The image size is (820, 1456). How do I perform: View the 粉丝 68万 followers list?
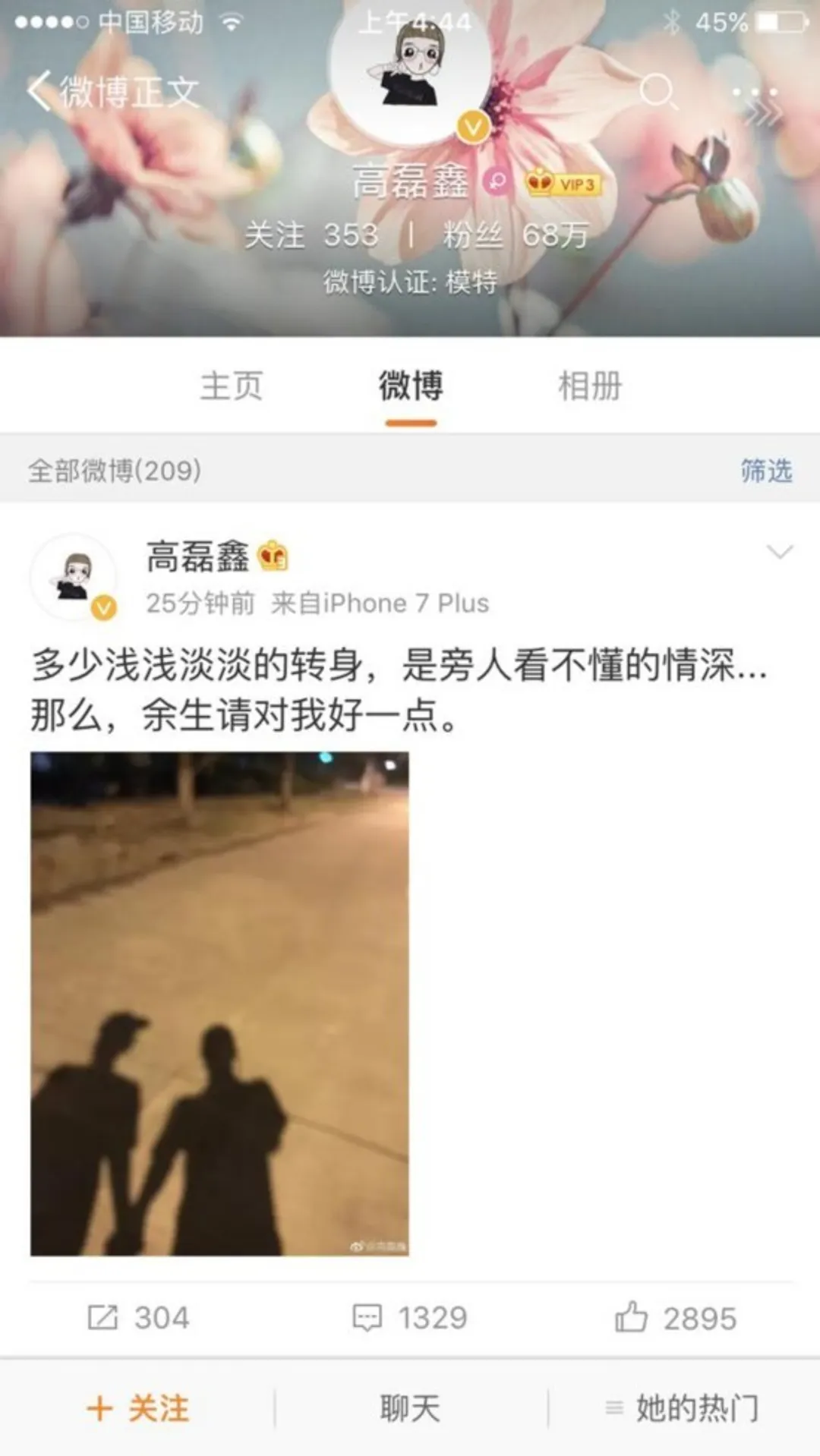516,235
